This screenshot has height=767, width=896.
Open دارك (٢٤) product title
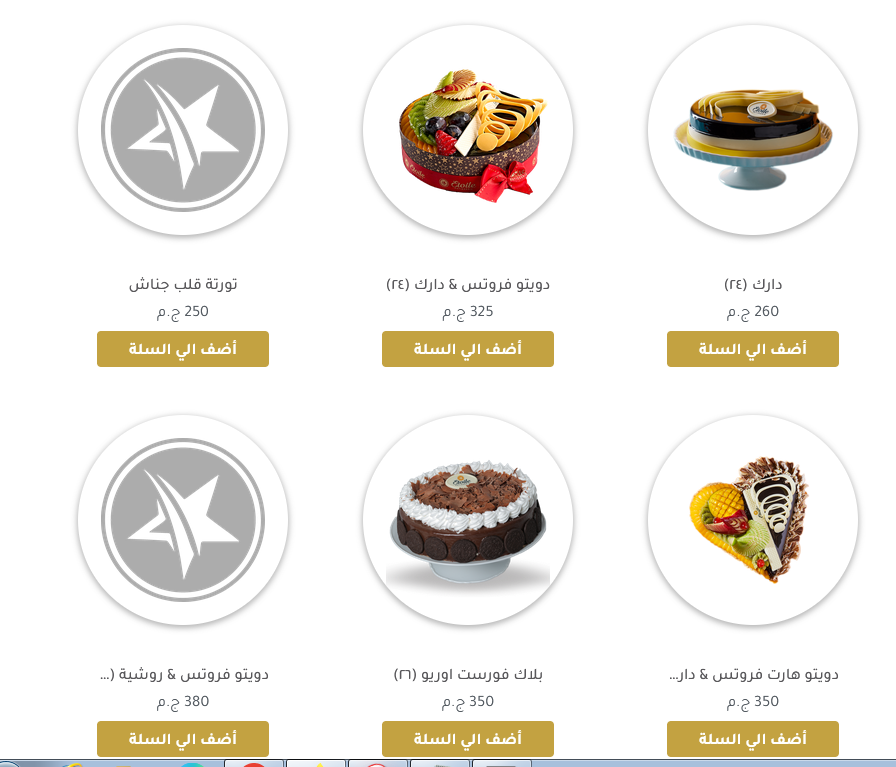point(752,284)
